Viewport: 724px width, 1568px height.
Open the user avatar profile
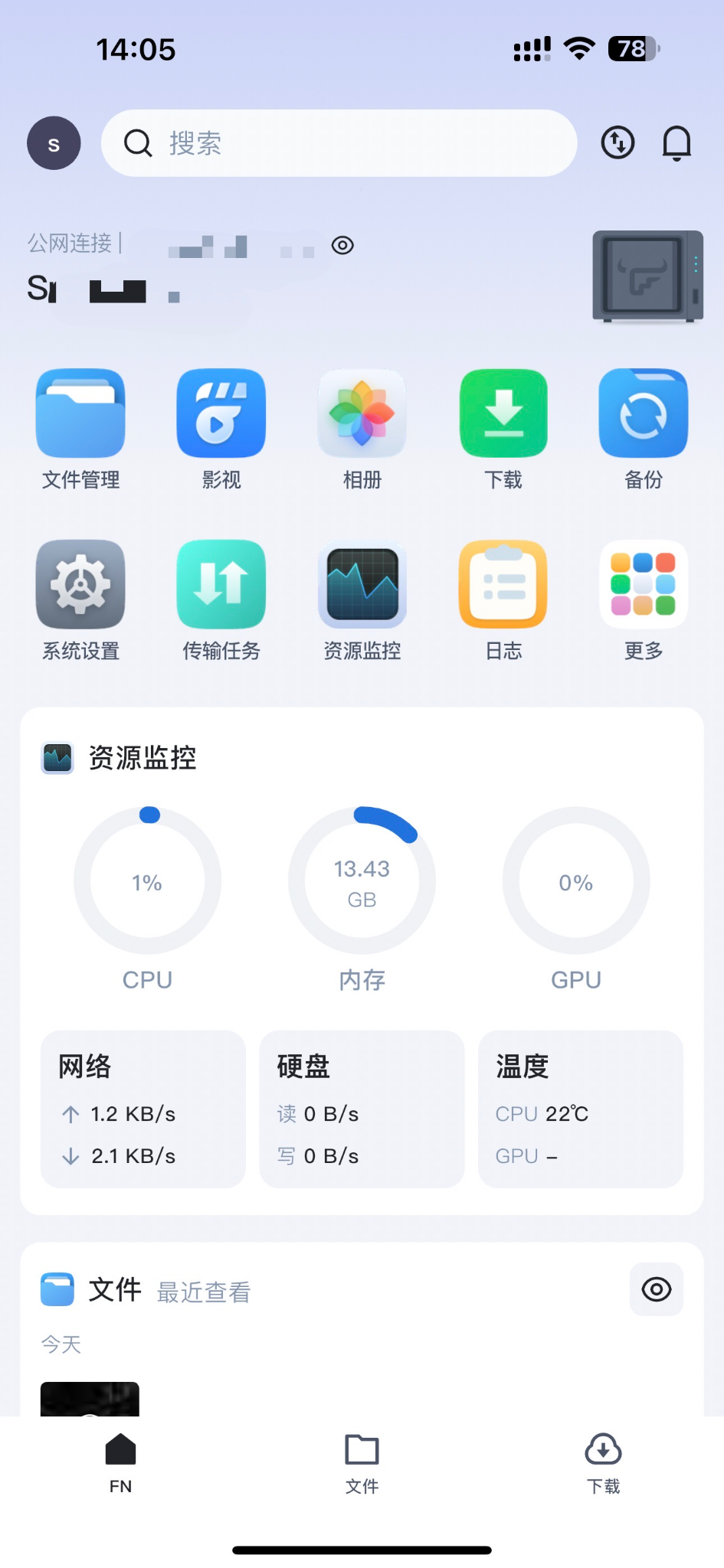pos(54,143)
